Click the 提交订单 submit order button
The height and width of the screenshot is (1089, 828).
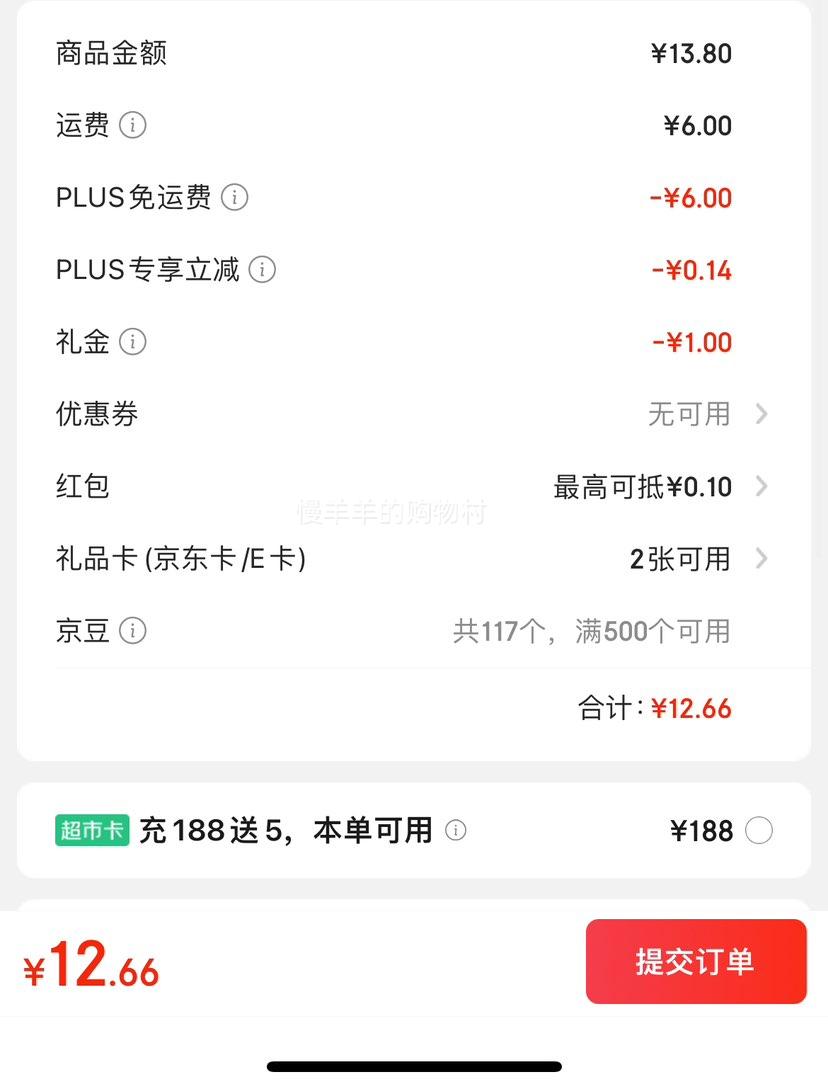click(x=696, y=961)
